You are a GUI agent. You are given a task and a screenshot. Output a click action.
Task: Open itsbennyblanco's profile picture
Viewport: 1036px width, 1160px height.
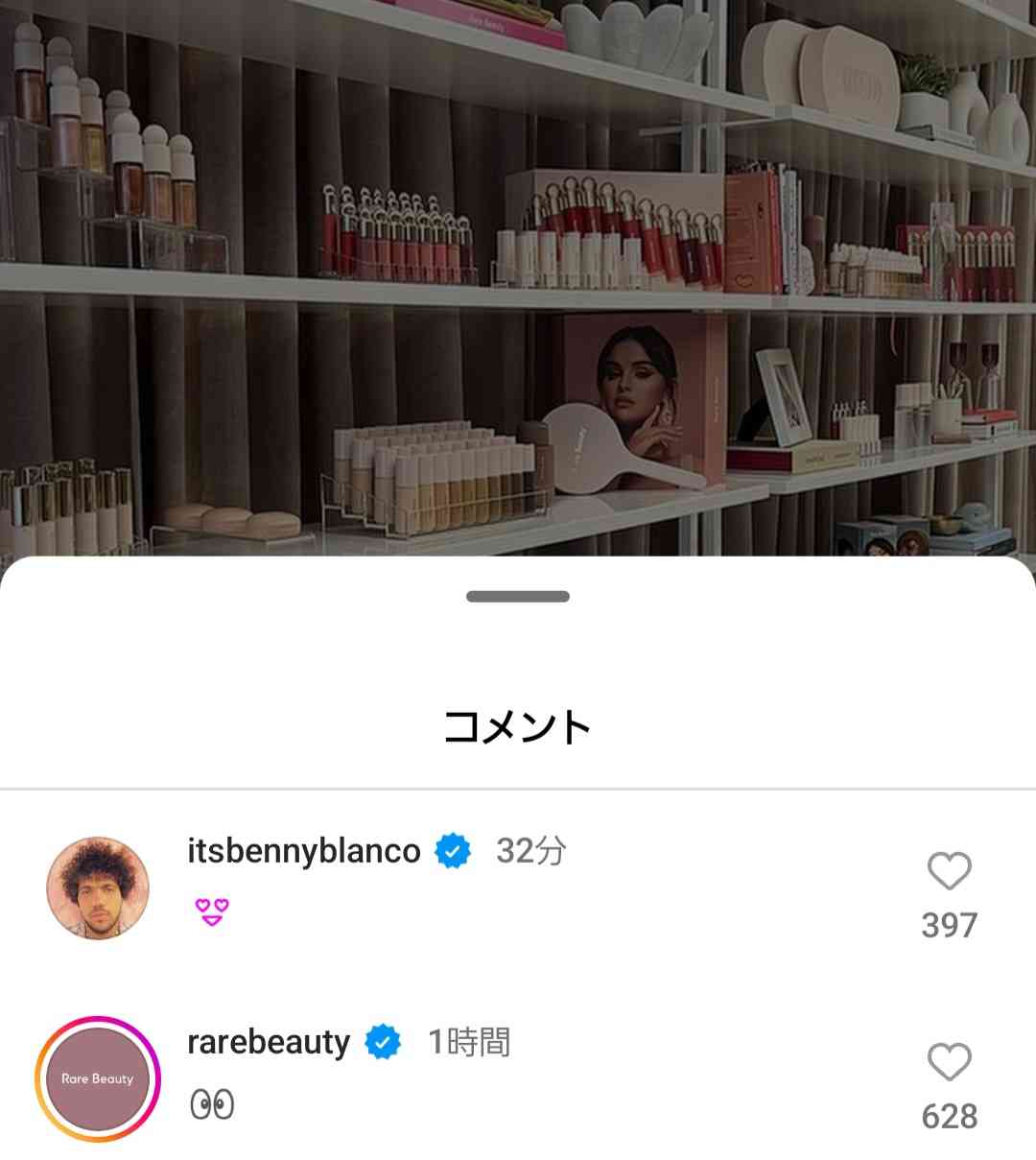[98, 888]
